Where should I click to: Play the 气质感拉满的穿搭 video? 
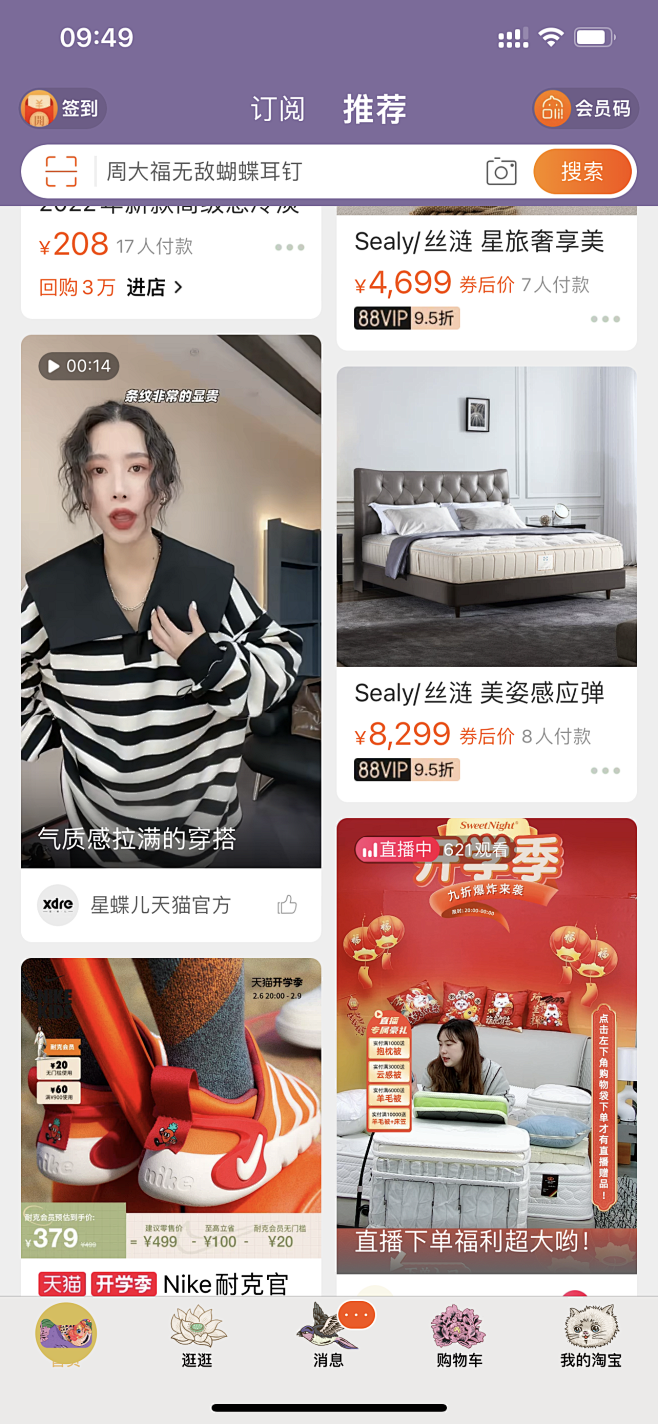pos(171,600)
